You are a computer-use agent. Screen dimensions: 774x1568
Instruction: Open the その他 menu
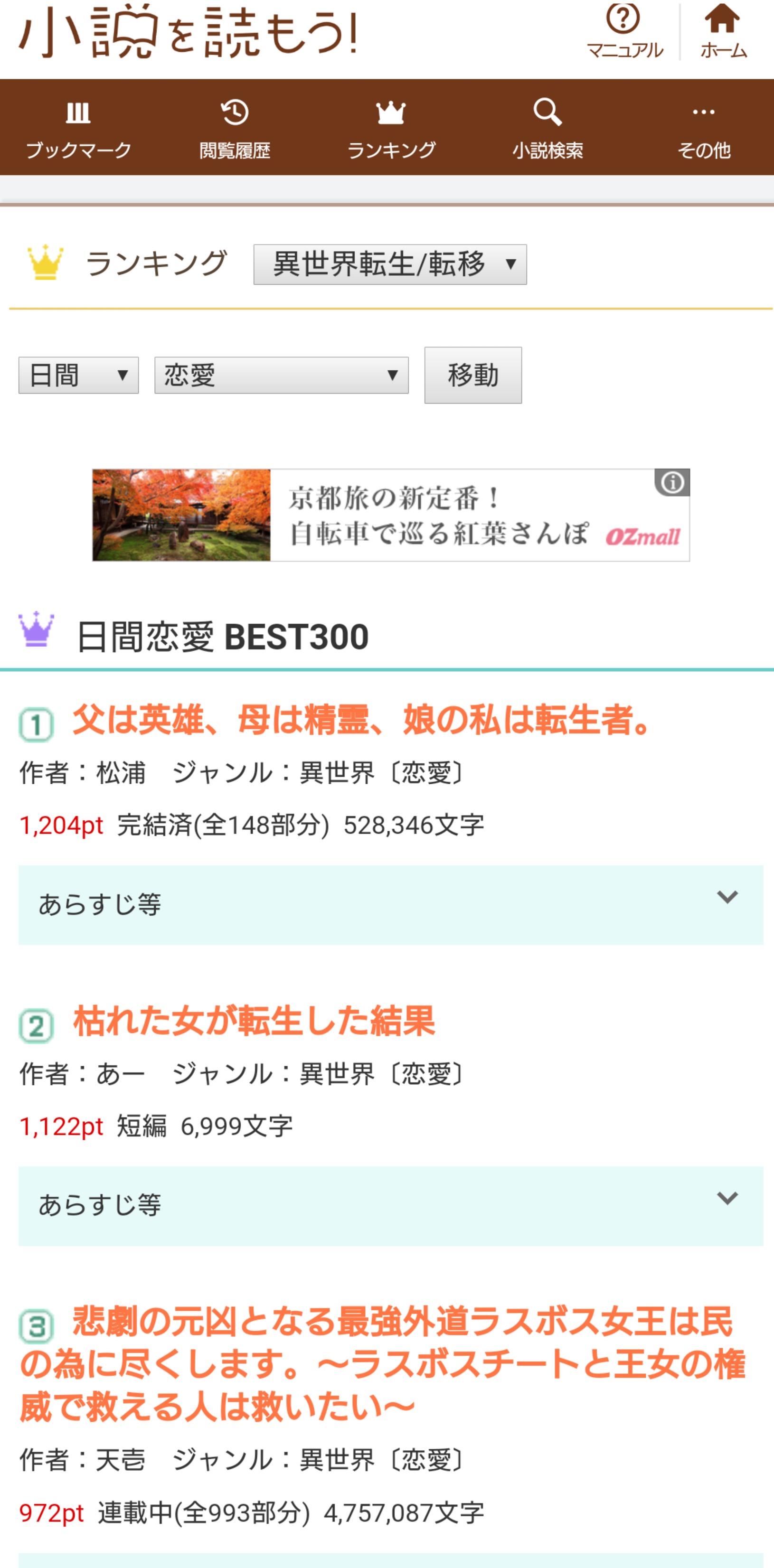[703, 129]
